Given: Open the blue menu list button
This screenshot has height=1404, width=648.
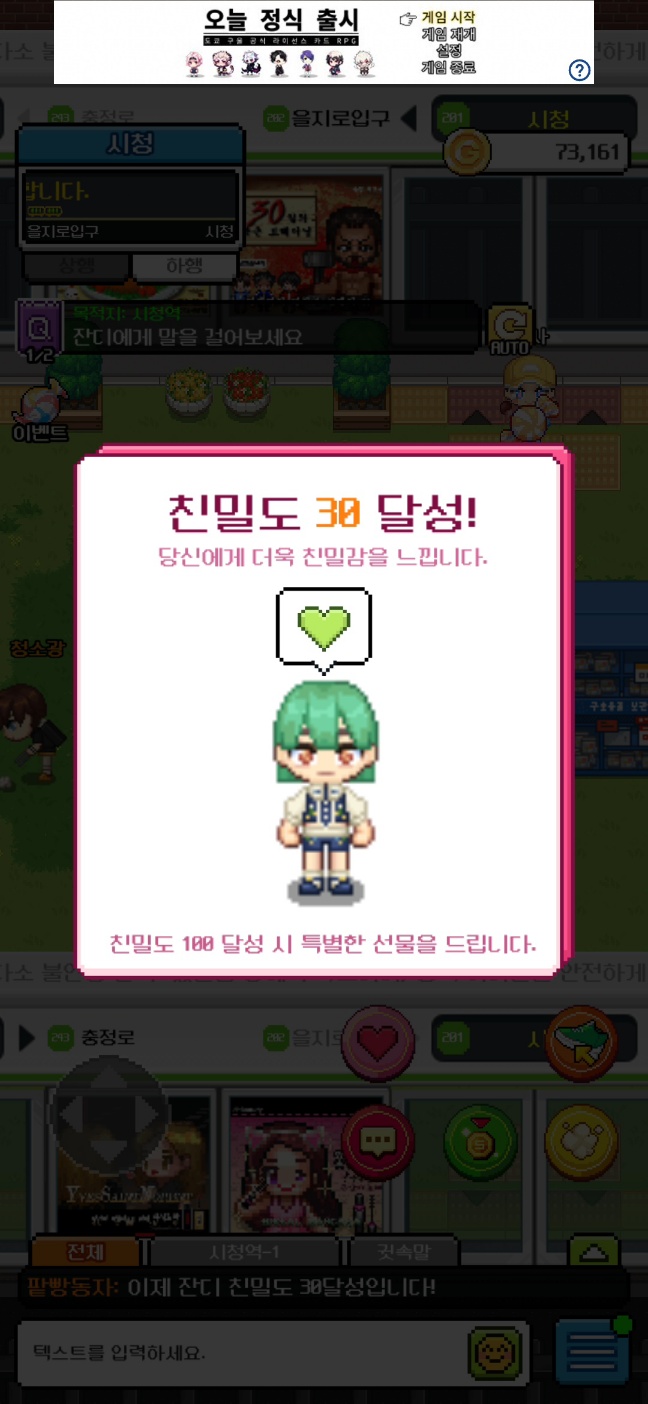Looking at the screenshot, I should [x=592, y=1354].
